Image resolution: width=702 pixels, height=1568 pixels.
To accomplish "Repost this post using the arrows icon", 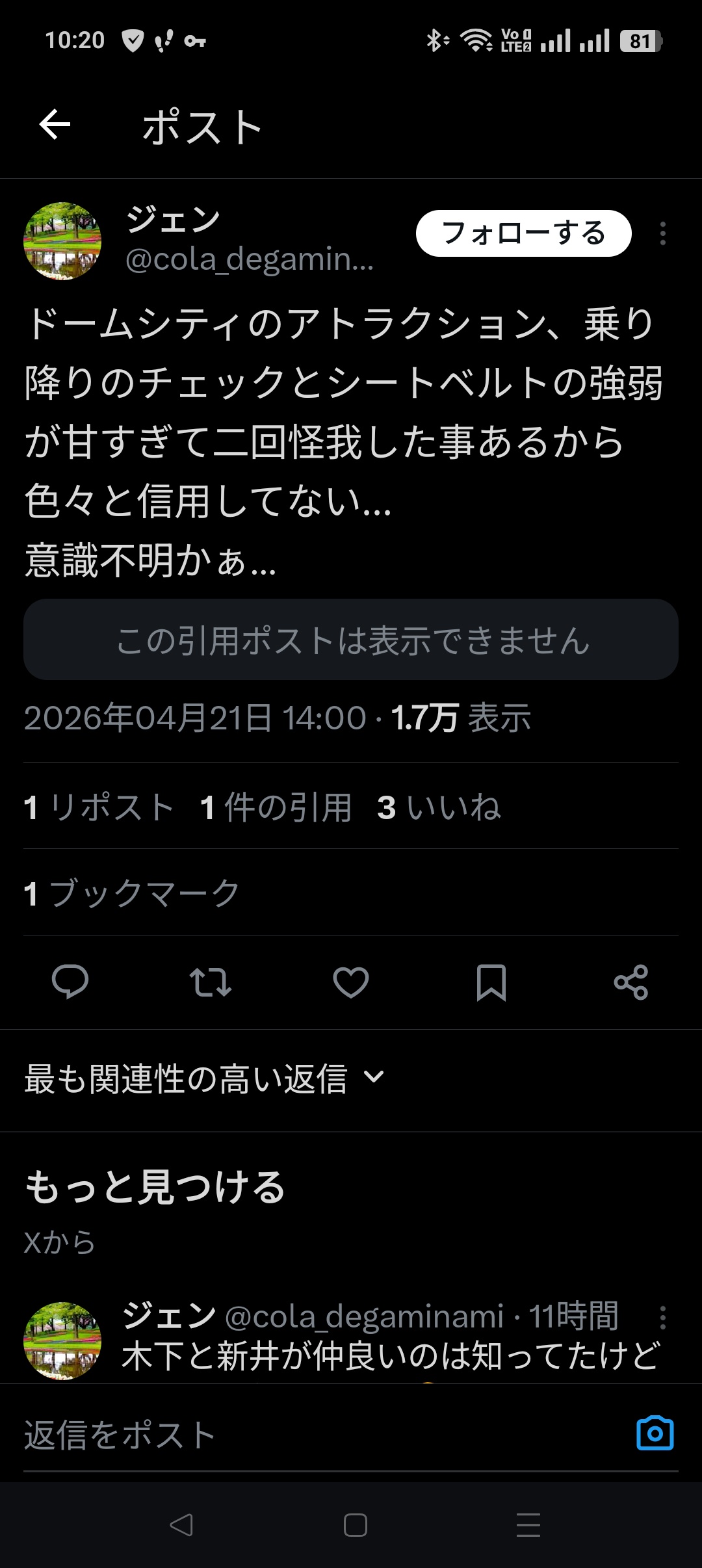I will [210, 982].
